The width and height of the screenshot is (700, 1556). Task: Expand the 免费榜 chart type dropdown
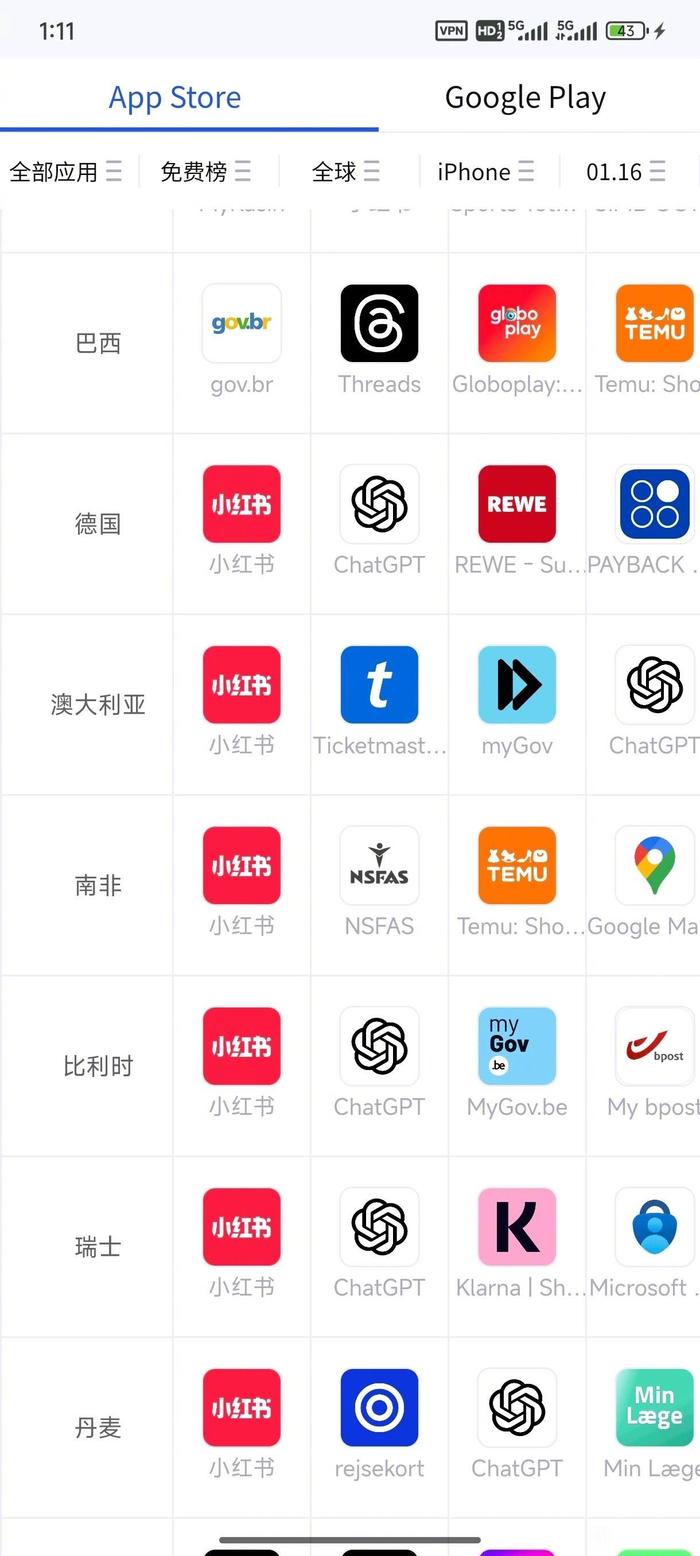tap(206, 172)
